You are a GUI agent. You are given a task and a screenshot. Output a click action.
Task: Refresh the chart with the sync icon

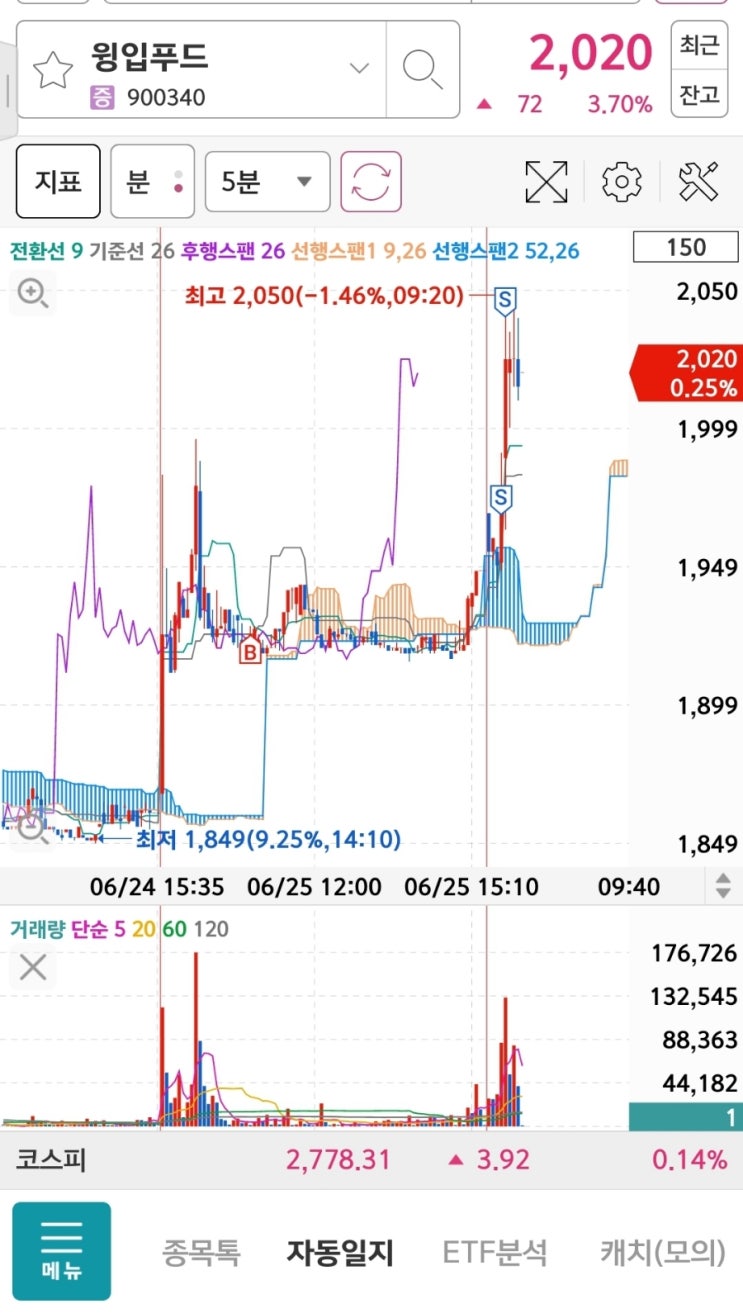371,182
